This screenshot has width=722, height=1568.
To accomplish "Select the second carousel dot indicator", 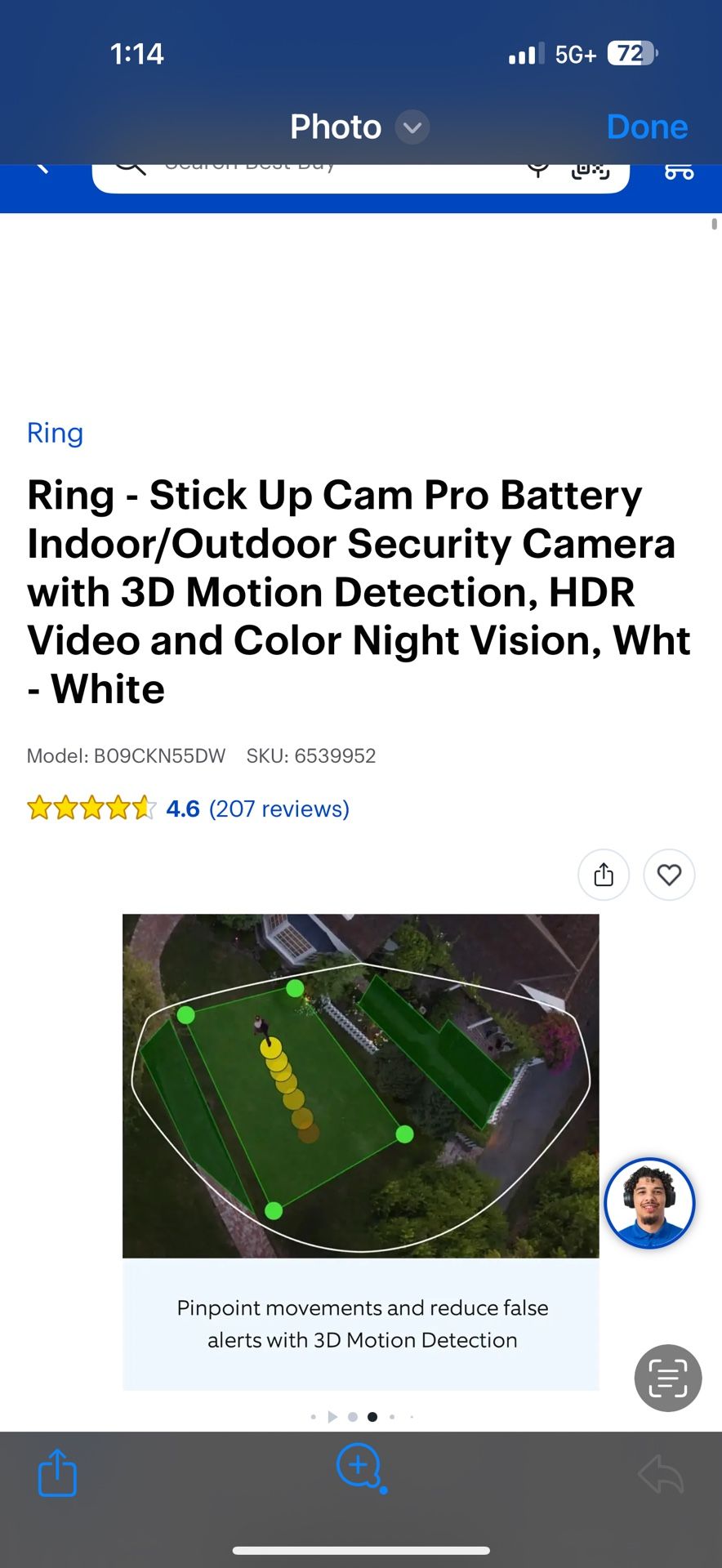I will coord(352,1417).
